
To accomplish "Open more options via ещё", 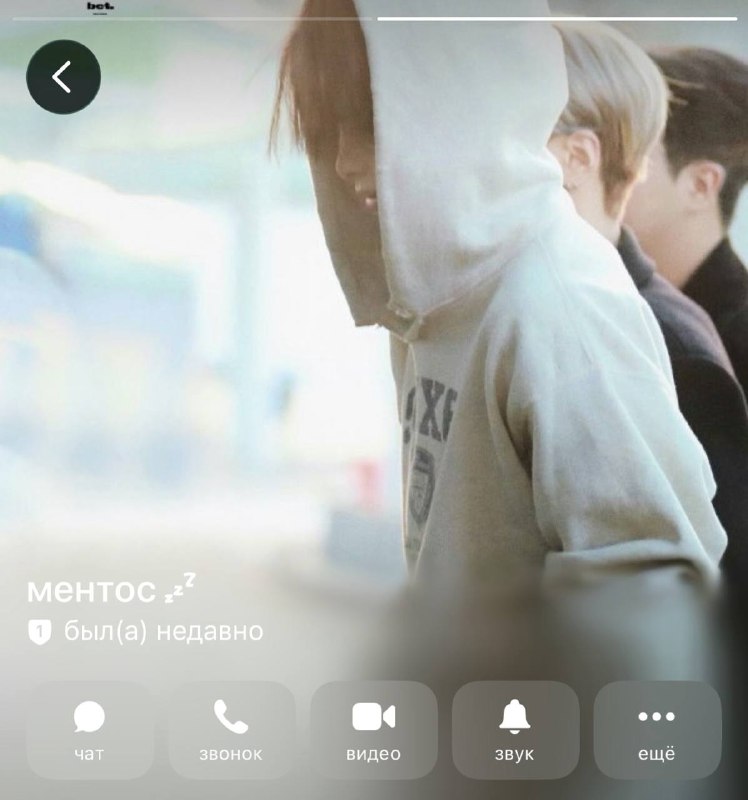I will click(657, 730).
